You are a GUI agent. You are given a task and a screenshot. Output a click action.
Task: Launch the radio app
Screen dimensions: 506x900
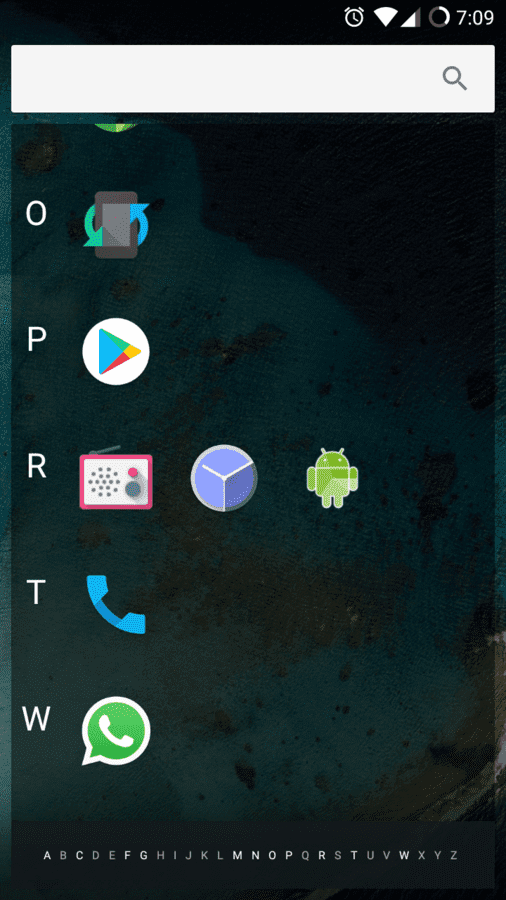pyautogui.click(x=116, y=478)
